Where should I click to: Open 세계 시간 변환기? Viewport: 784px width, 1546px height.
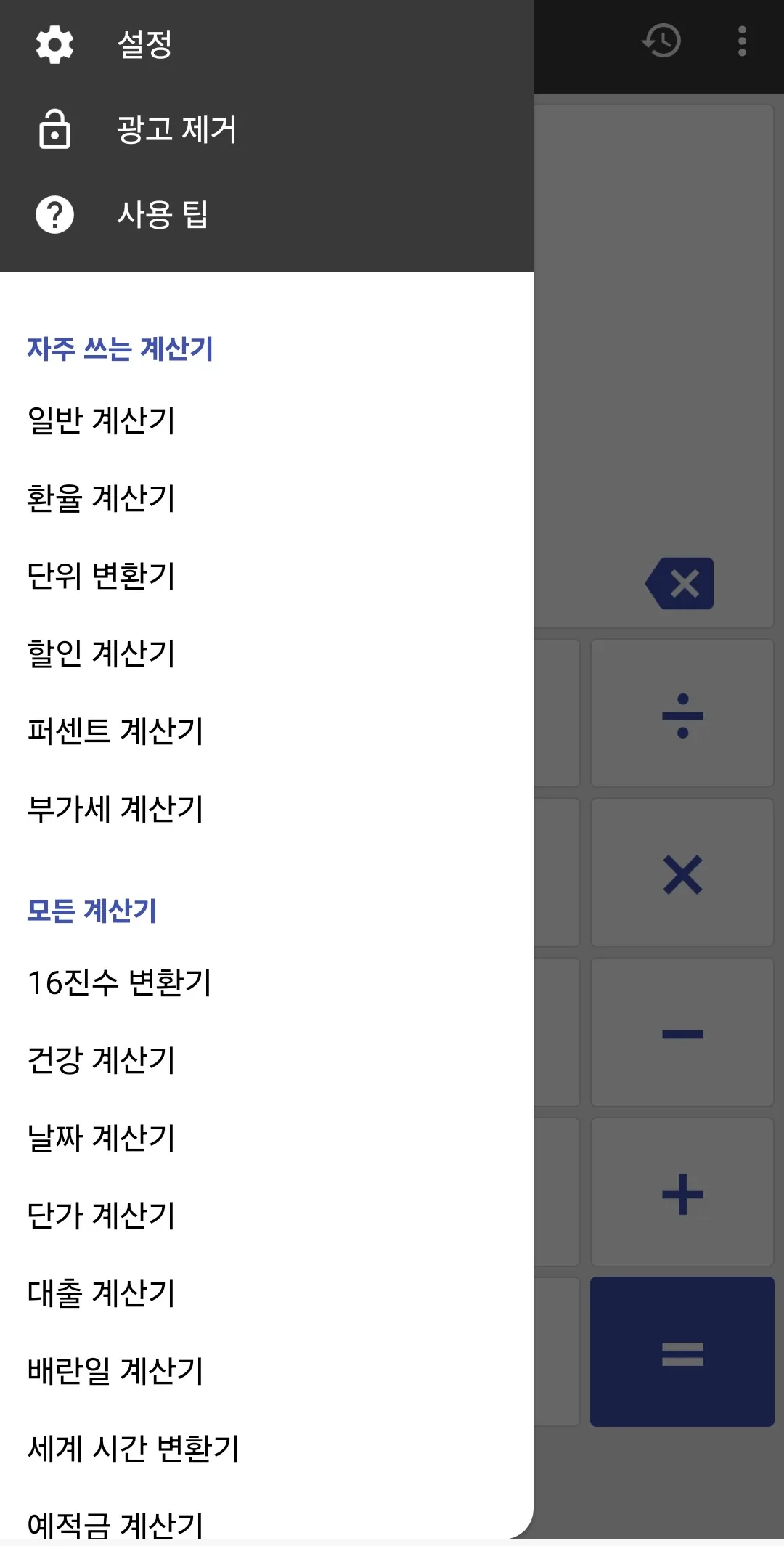[266, 1449]
